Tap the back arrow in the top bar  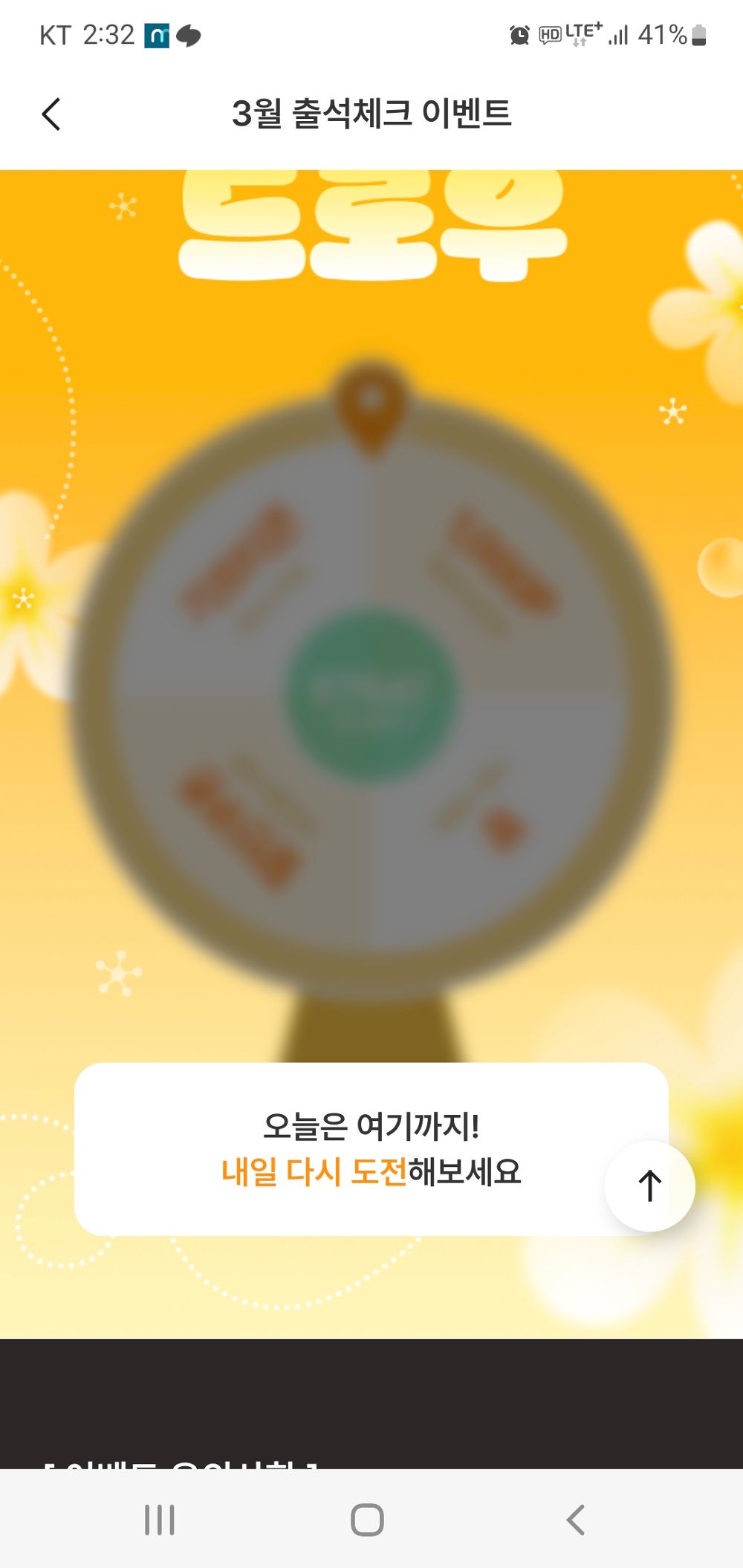(50, 114)
